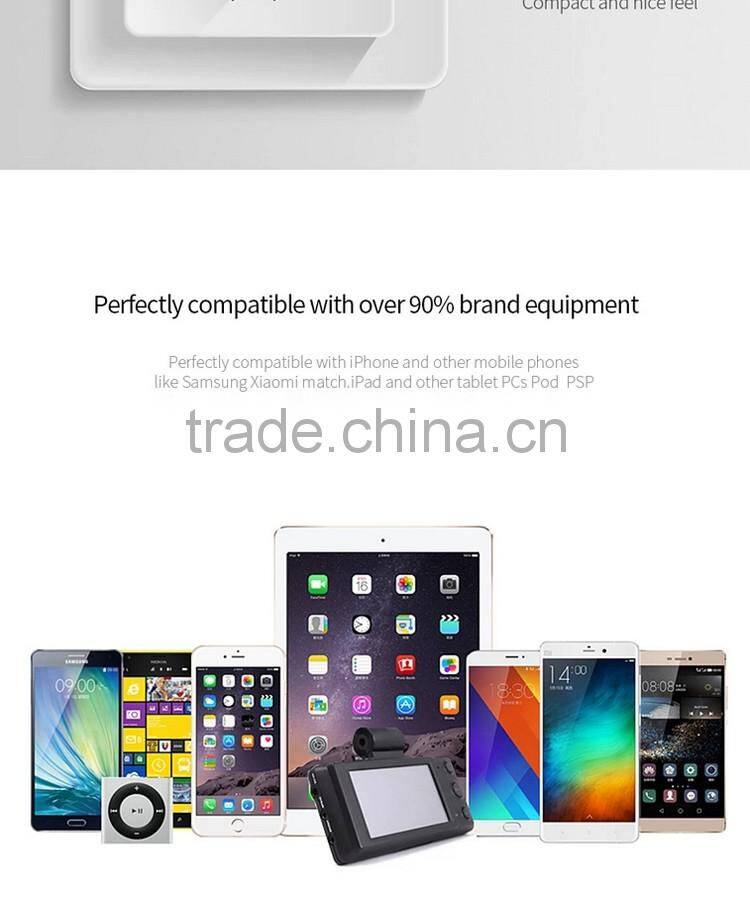750x900 pixels.
Task: Click the trade.china.cn watermark link
Action: point(375,435)
